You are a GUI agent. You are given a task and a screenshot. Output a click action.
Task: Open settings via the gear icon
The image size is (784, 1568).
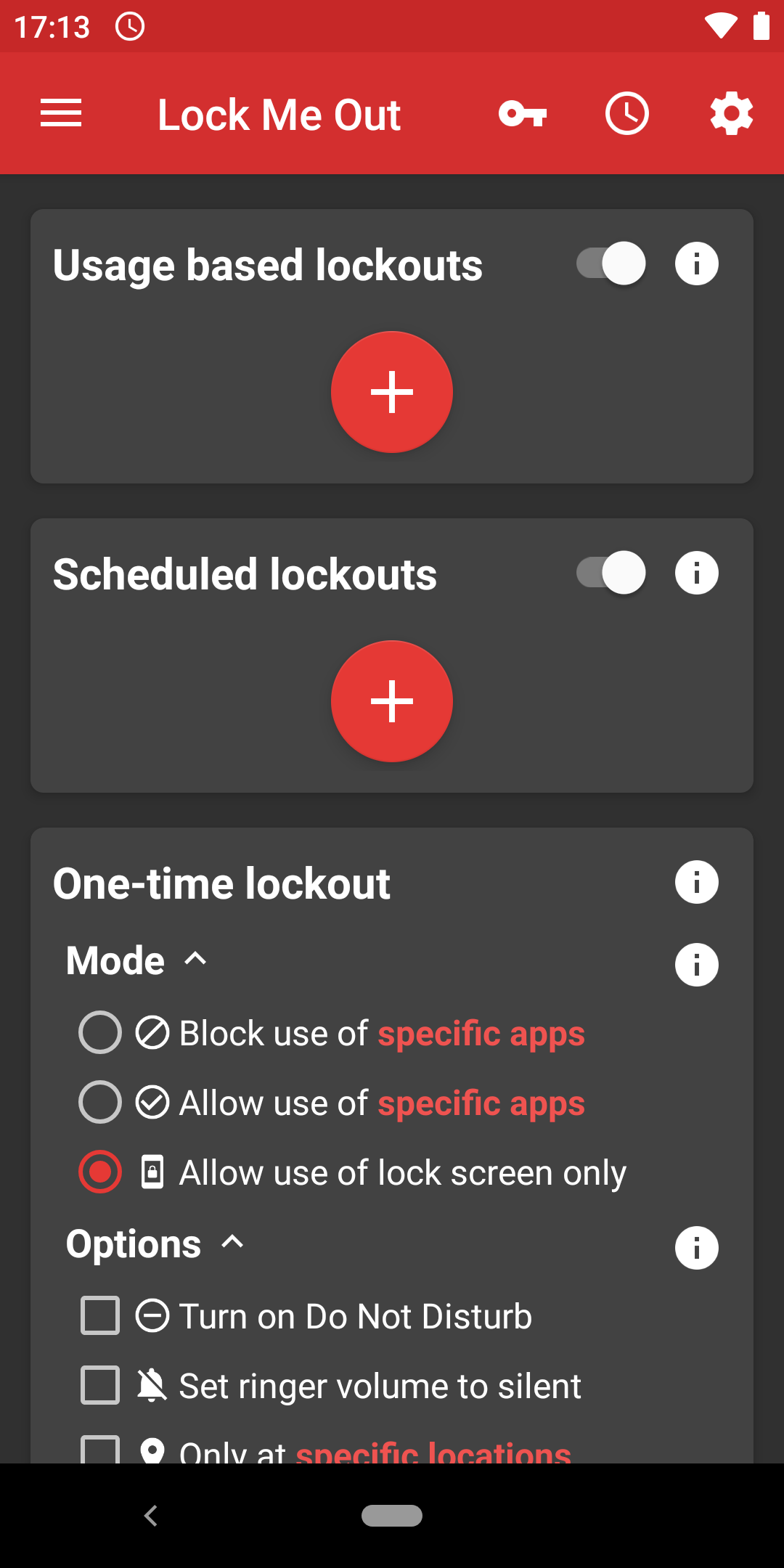point(732,113)
